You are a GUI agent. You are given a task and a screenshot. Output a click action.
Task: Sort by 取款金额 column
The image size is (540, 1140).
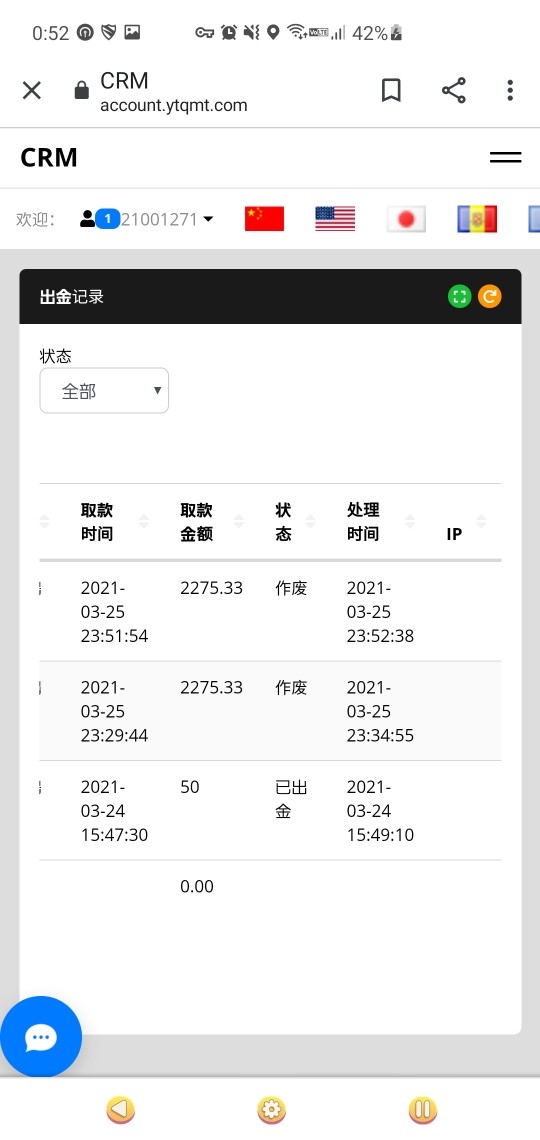pyautogui.click(x=212, y=522)
